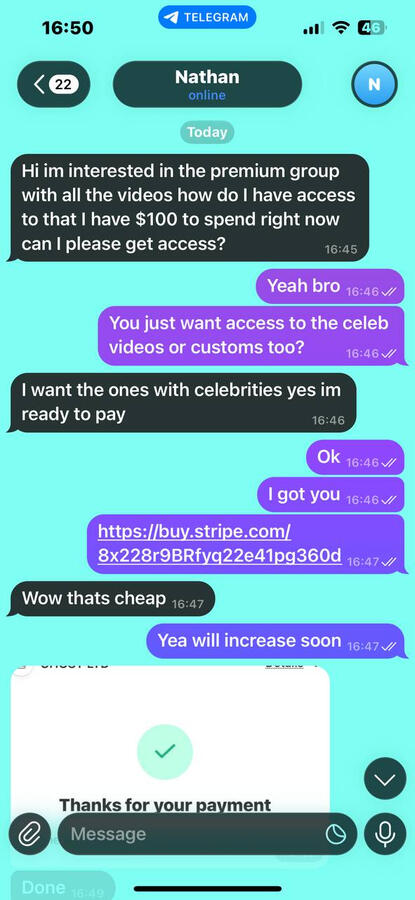Open the buy.stripe.com payment link
415x900 pixels.
pos(220,544)
